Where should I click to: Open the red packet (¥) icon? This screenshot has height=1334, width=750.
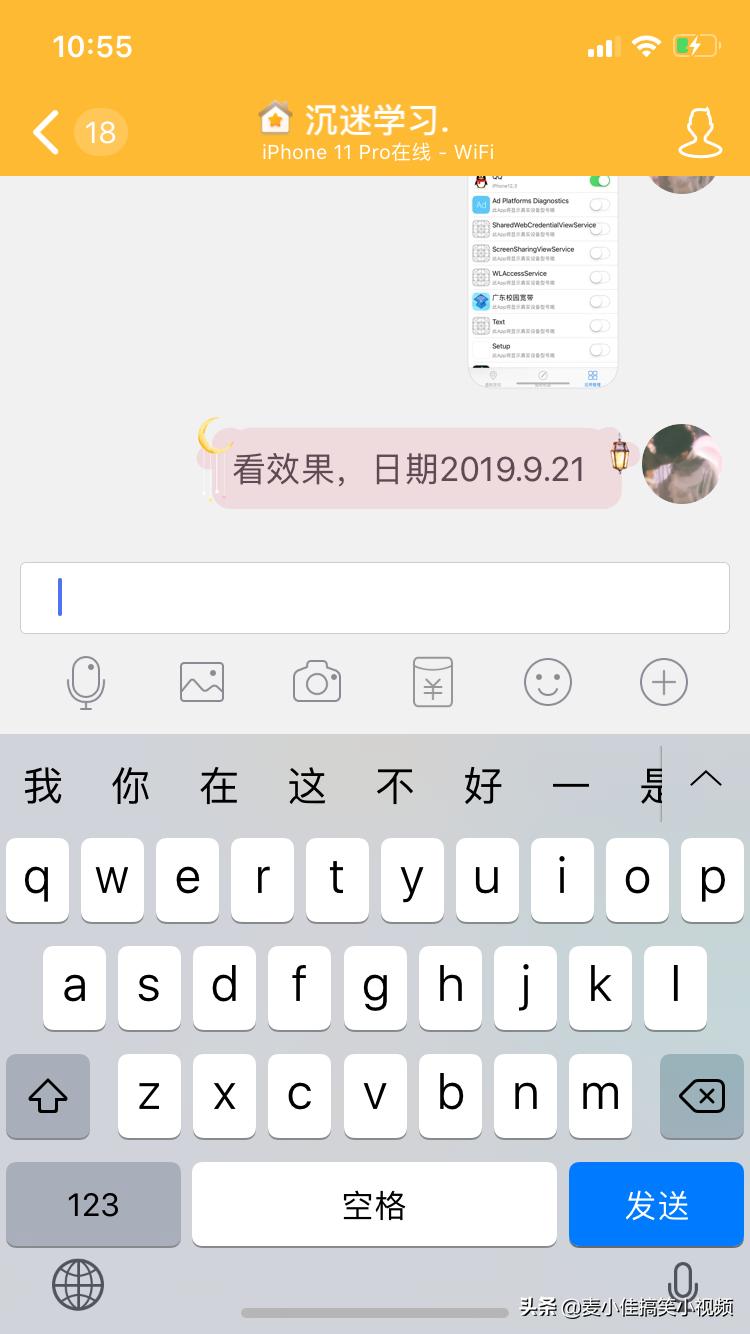point(432,683)
